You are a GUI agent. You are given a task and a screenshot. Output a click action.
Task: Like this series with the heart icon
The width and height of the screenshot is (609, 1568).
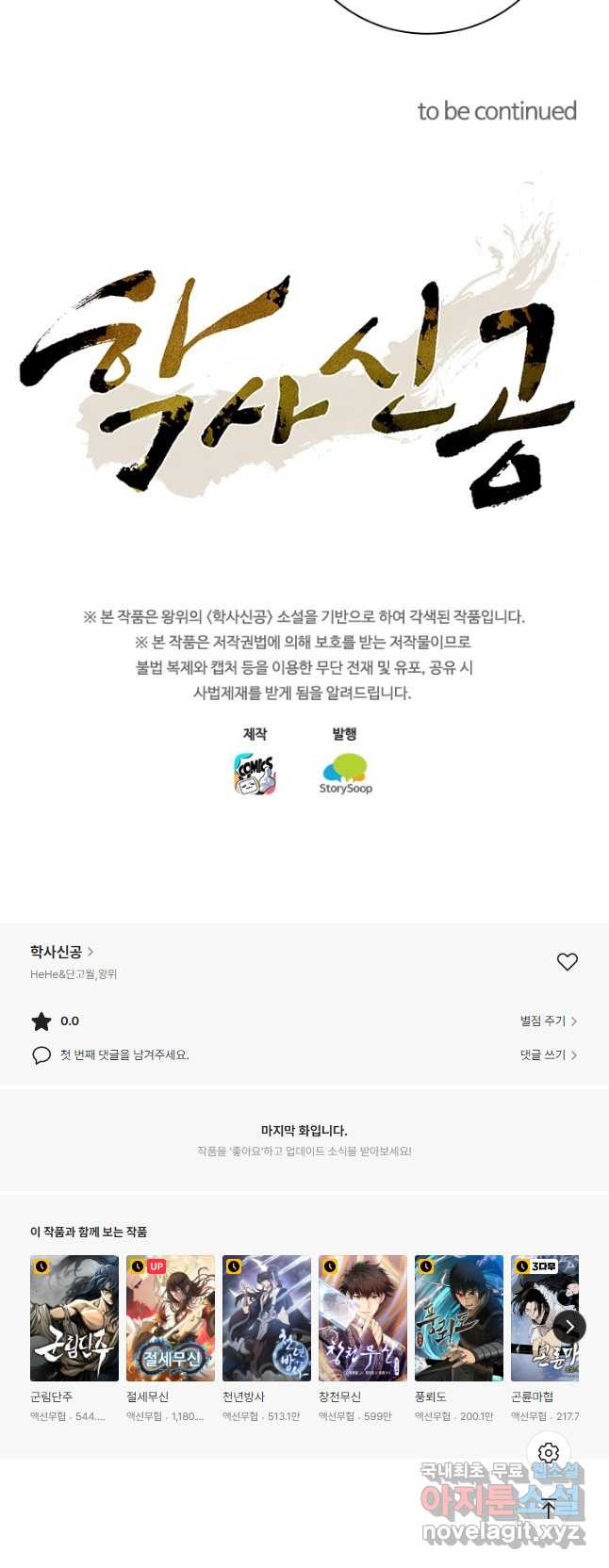coord(567,961)
